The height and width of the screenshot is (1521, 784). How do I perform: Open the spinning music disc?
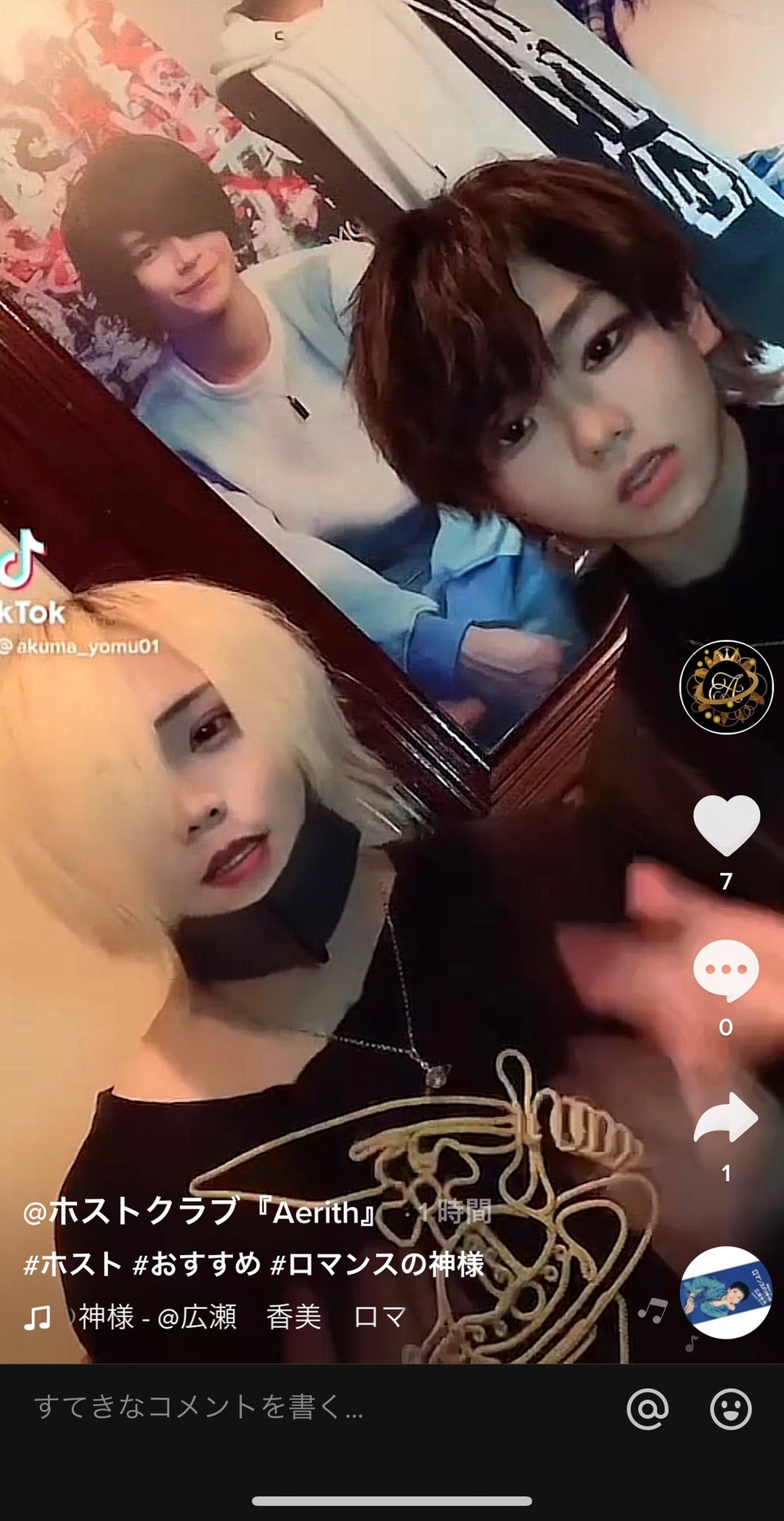click(x=725, y=1292)
